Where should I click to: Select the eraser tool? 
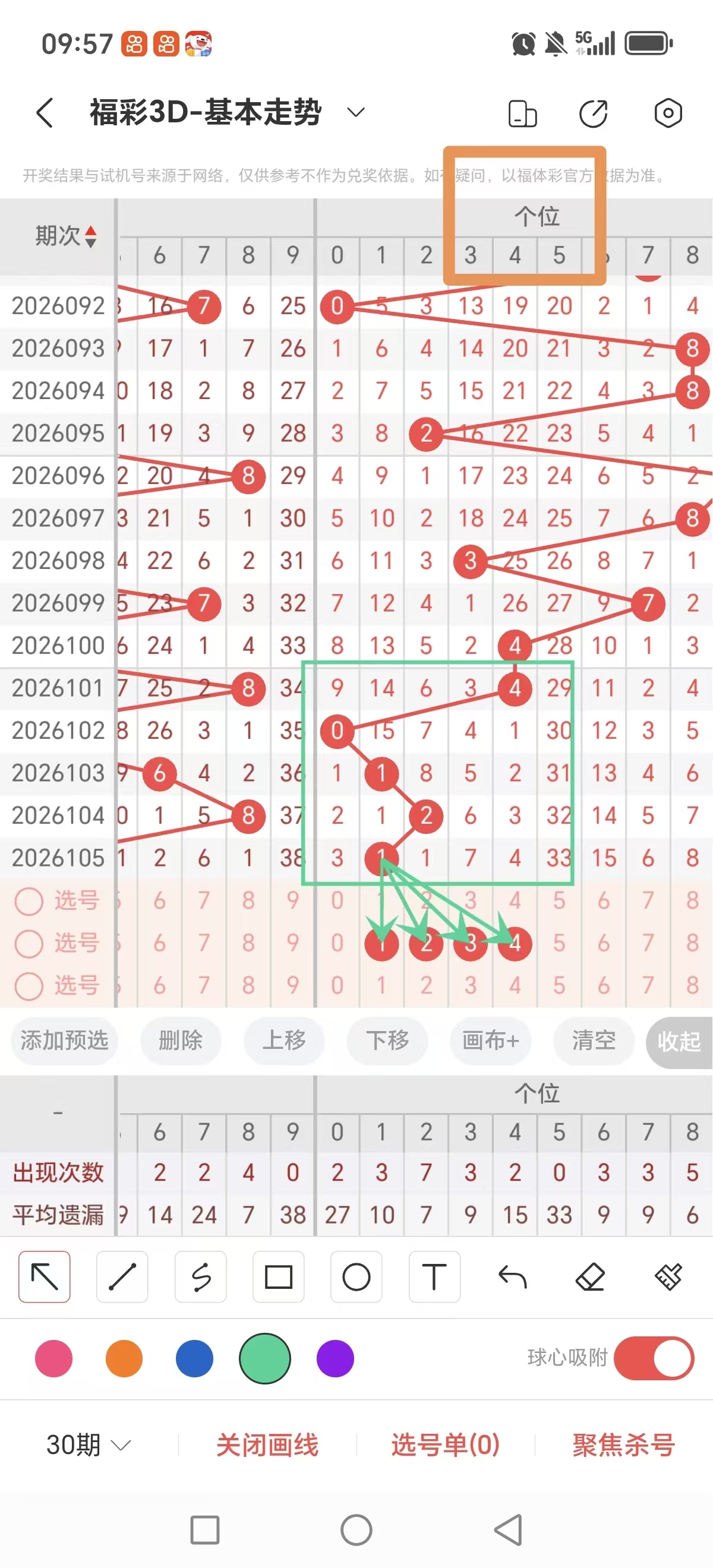tap(590, 1277)
